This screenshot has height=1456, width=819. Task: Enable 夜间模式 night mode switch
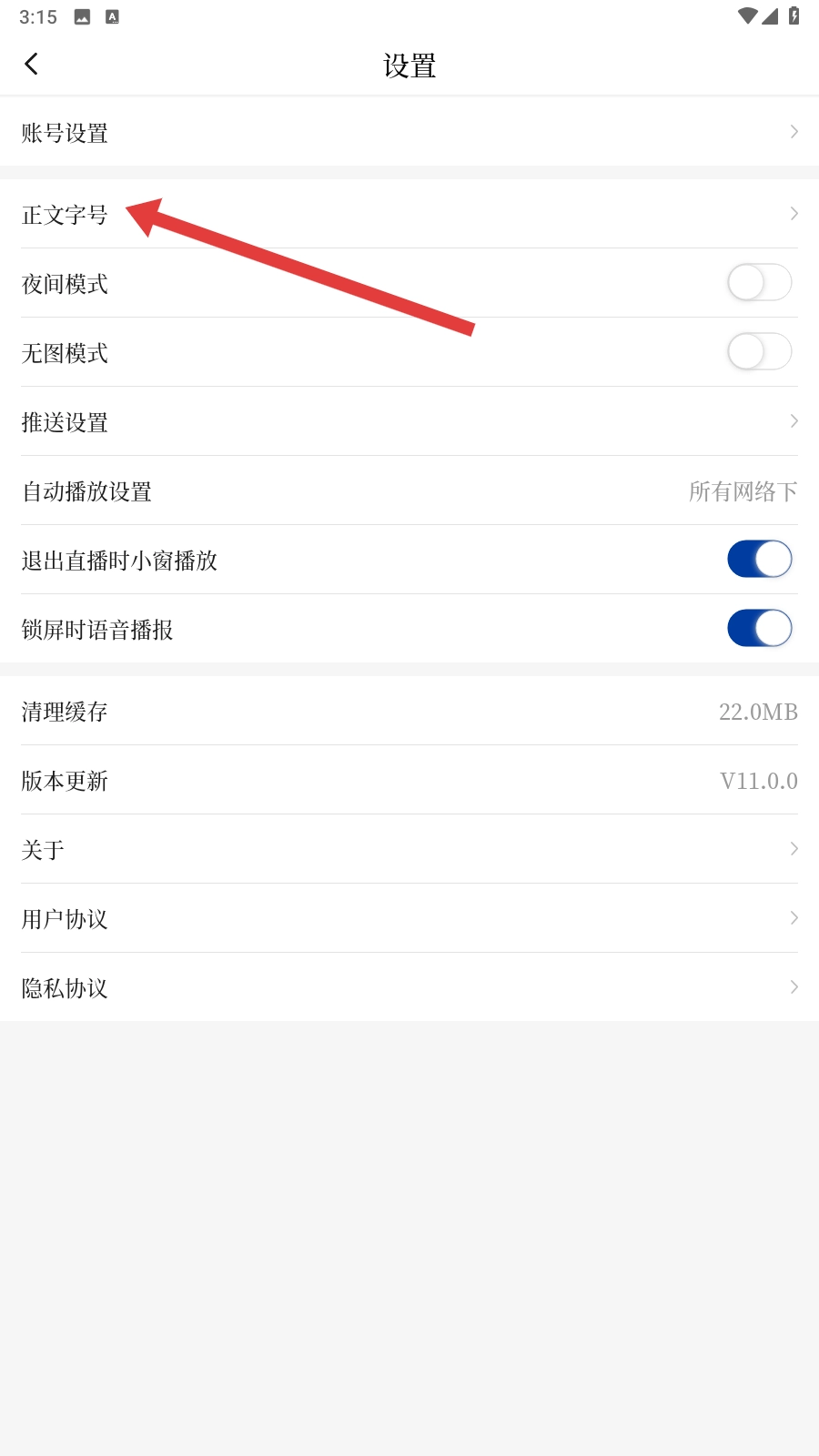(759, 283)
